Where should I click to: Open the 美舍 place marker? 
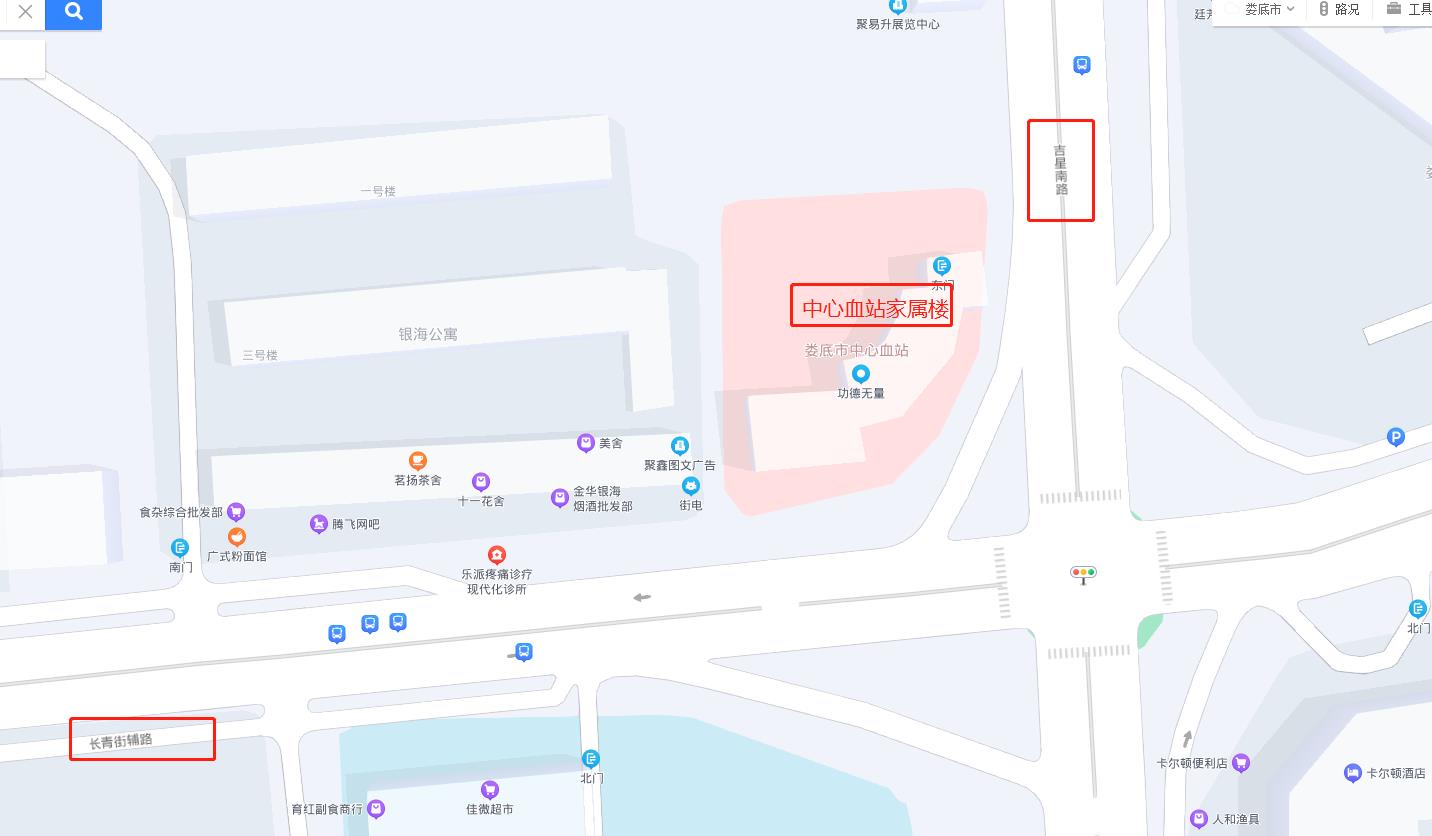tap(586, 443)
